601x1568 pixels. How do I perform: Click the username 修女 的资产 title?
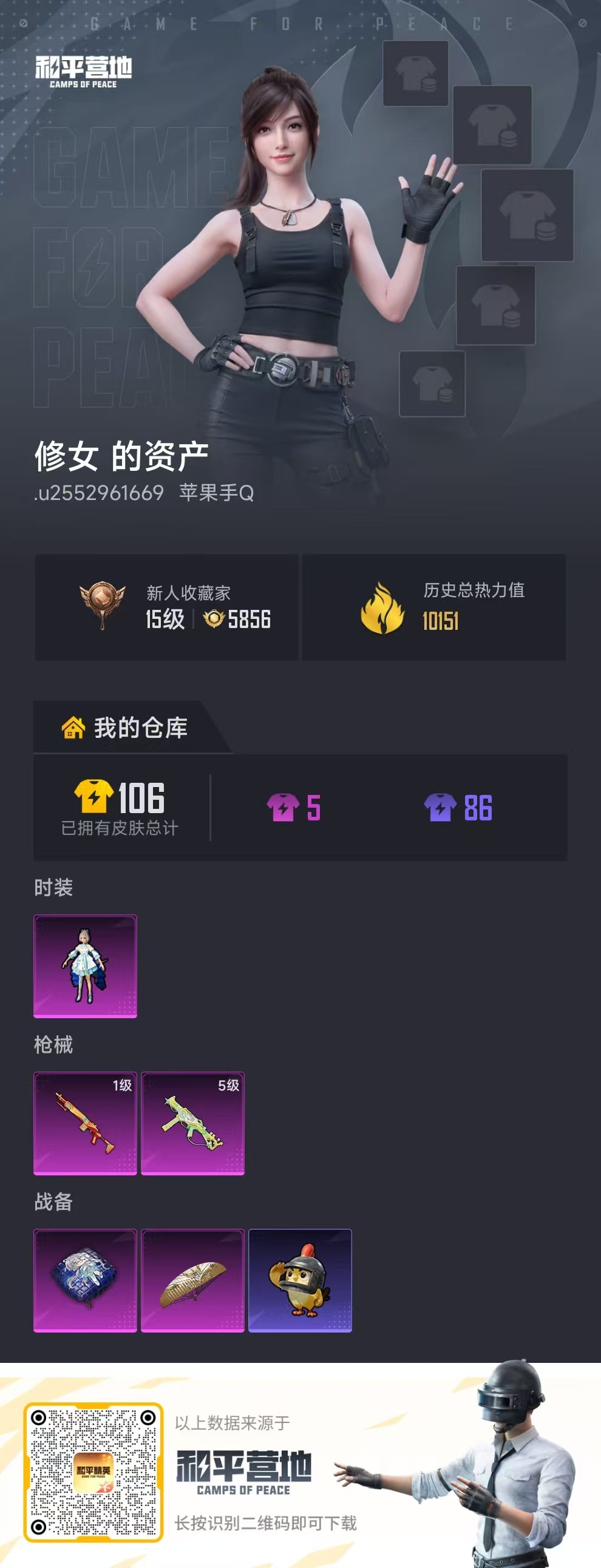click(x=122, y=455)
